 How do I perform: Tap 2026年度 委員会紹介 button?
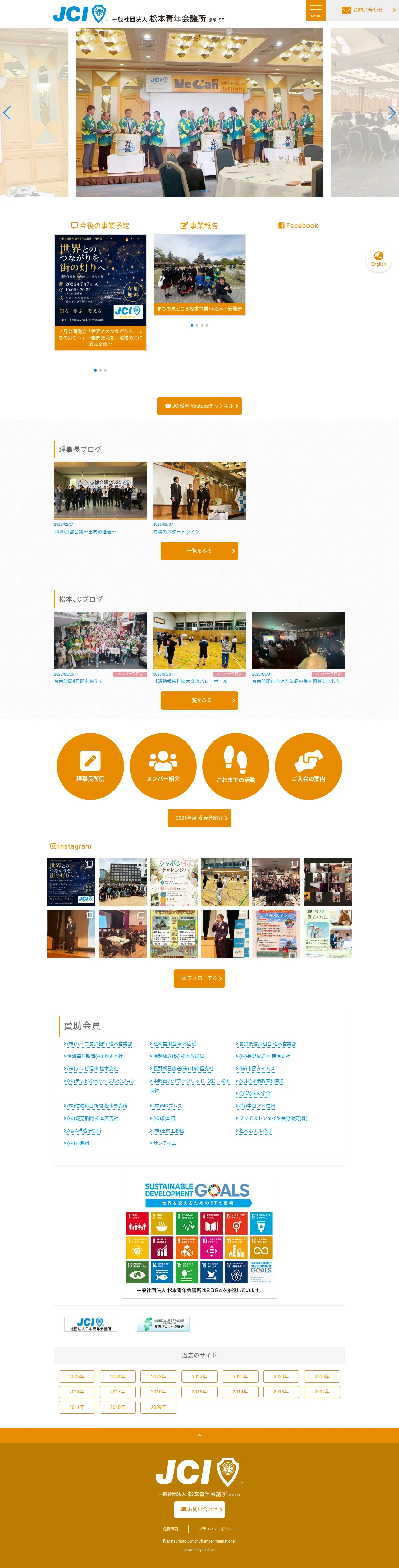click(x=199, y=818)
